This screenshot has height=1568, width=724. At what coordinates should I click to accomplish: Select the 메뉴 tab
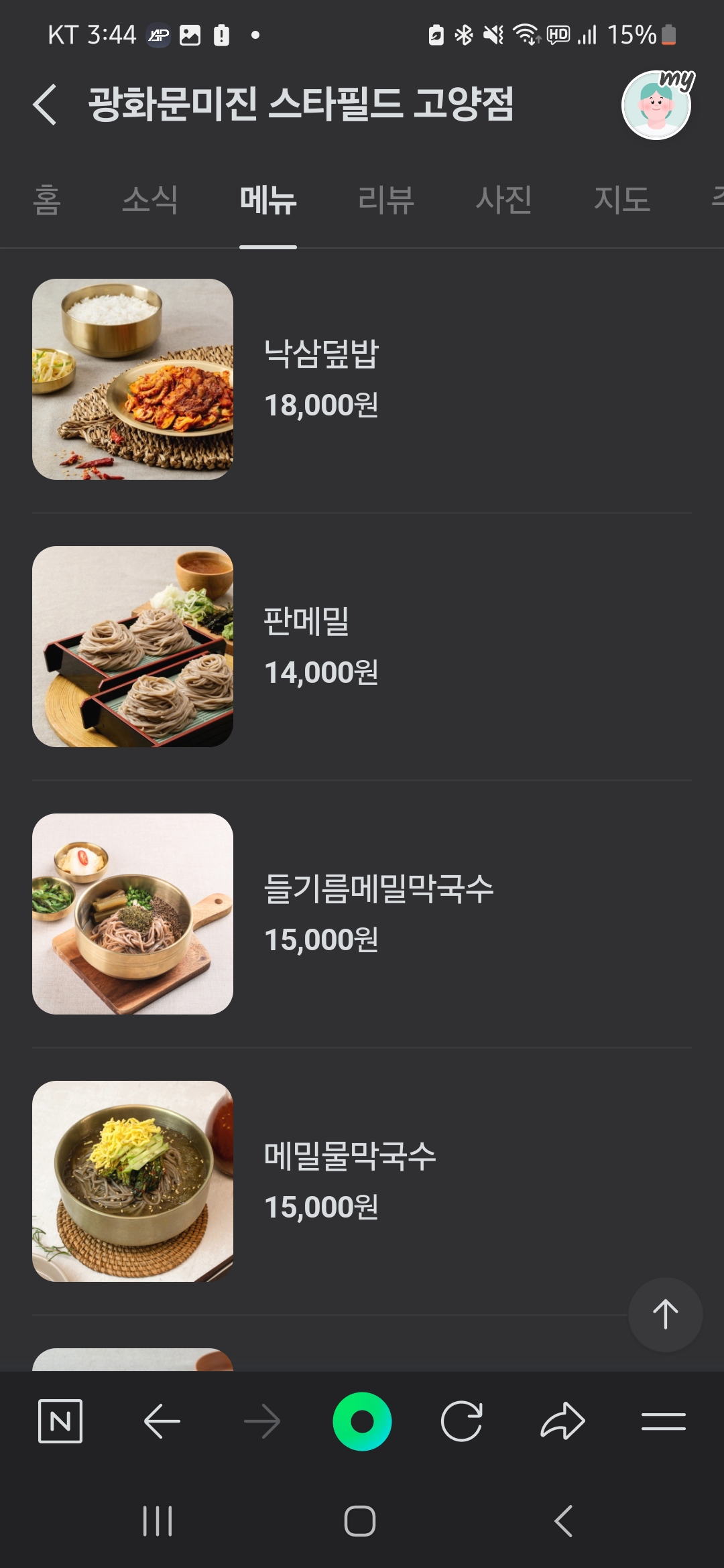(268, 200)
